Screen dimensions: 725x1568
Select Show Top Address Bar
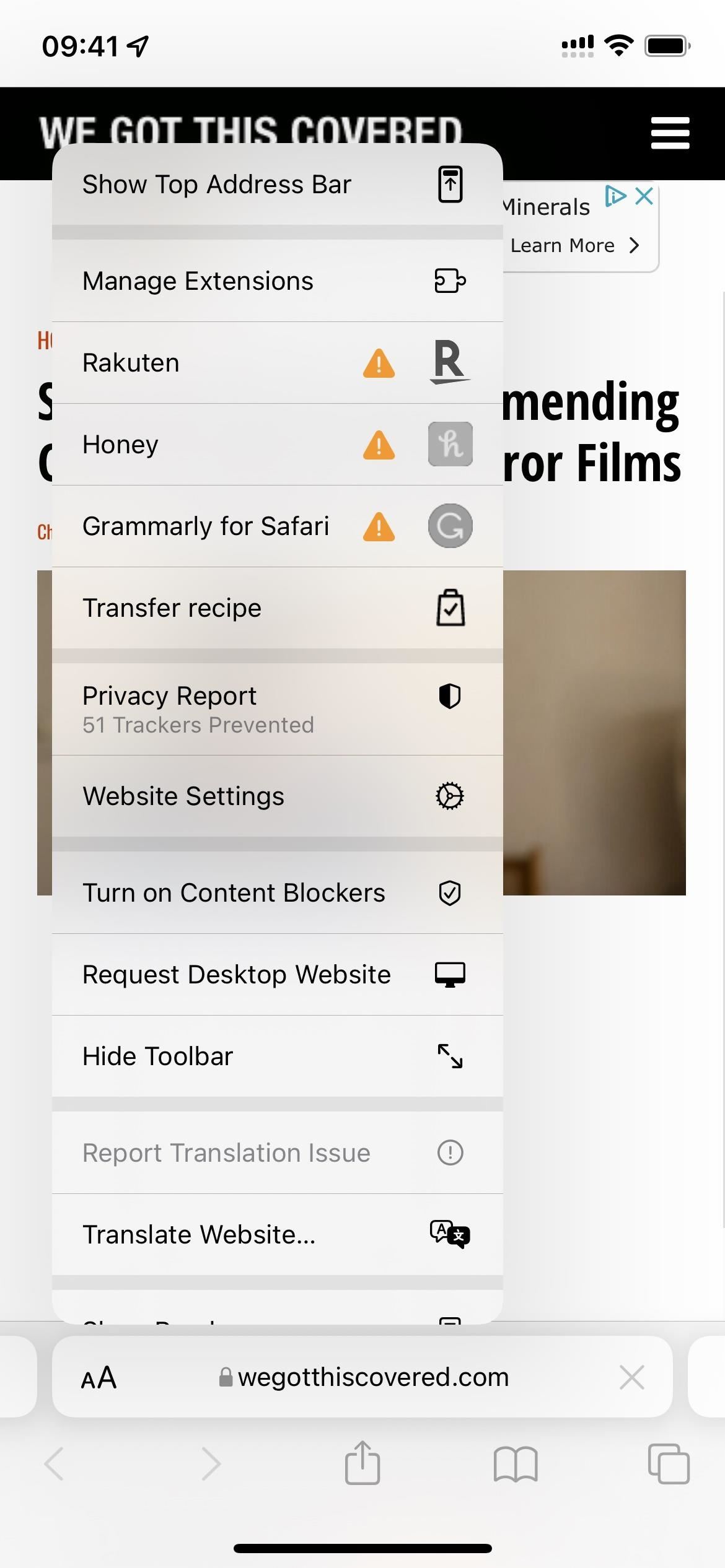(277, 185)
